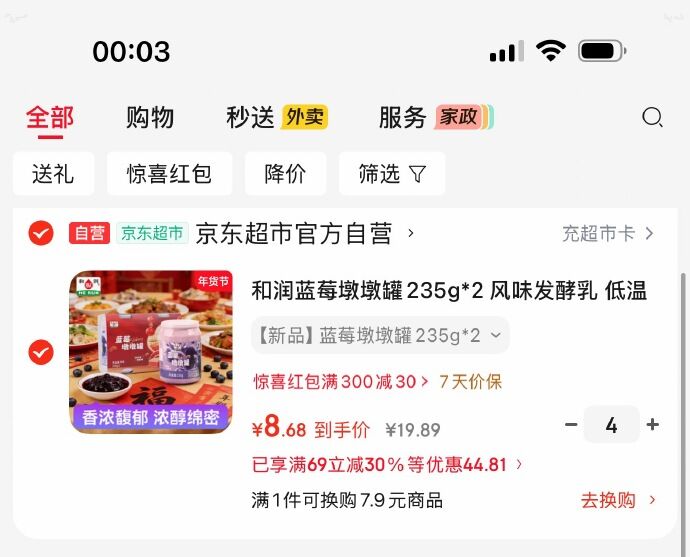Apply the 降价 filter chip
The image size is (690, 557).
[285, 174]
